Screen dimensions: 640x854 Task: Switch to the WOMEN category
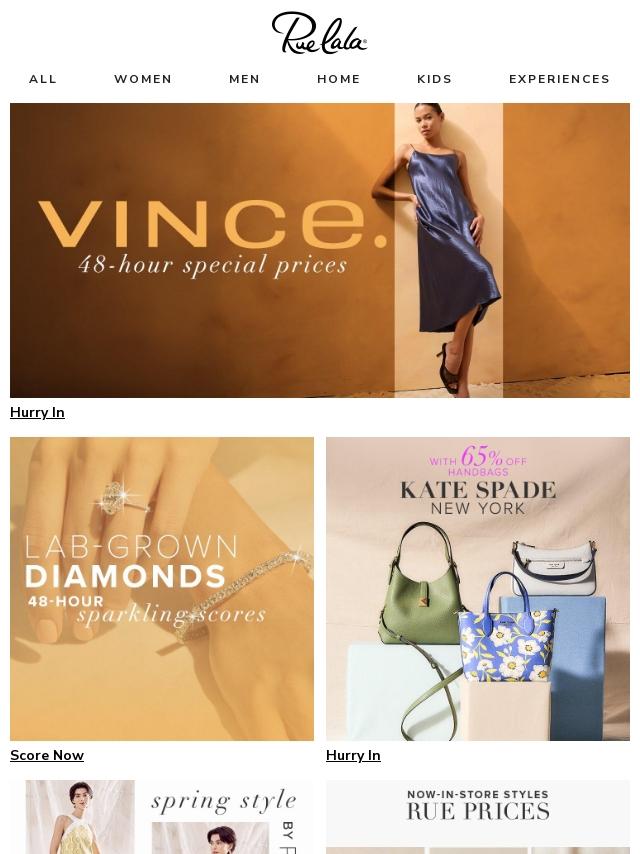click(x=143, y=79)
